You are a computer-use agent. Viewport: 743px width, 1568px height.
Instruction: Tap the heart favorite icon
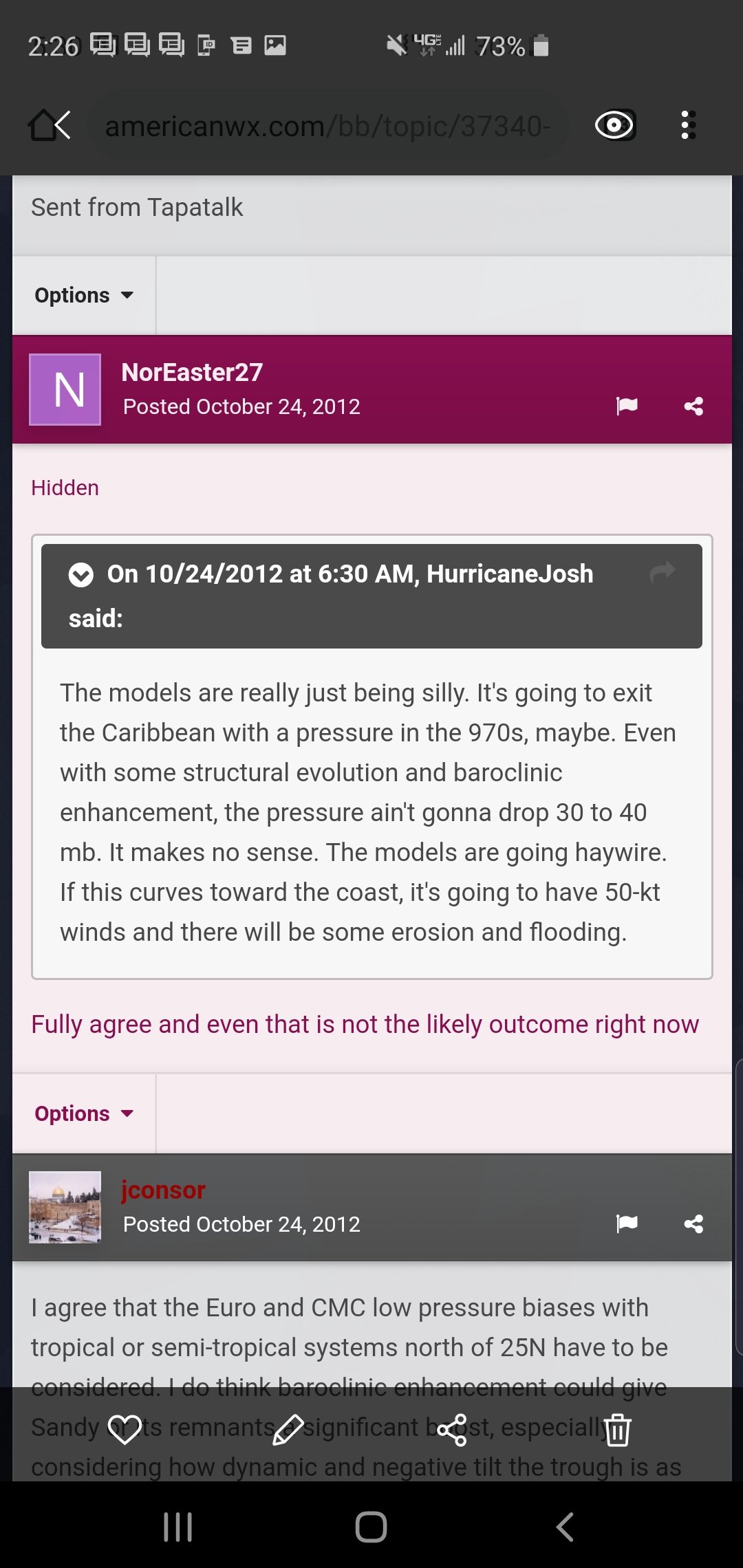(125, 1430)
